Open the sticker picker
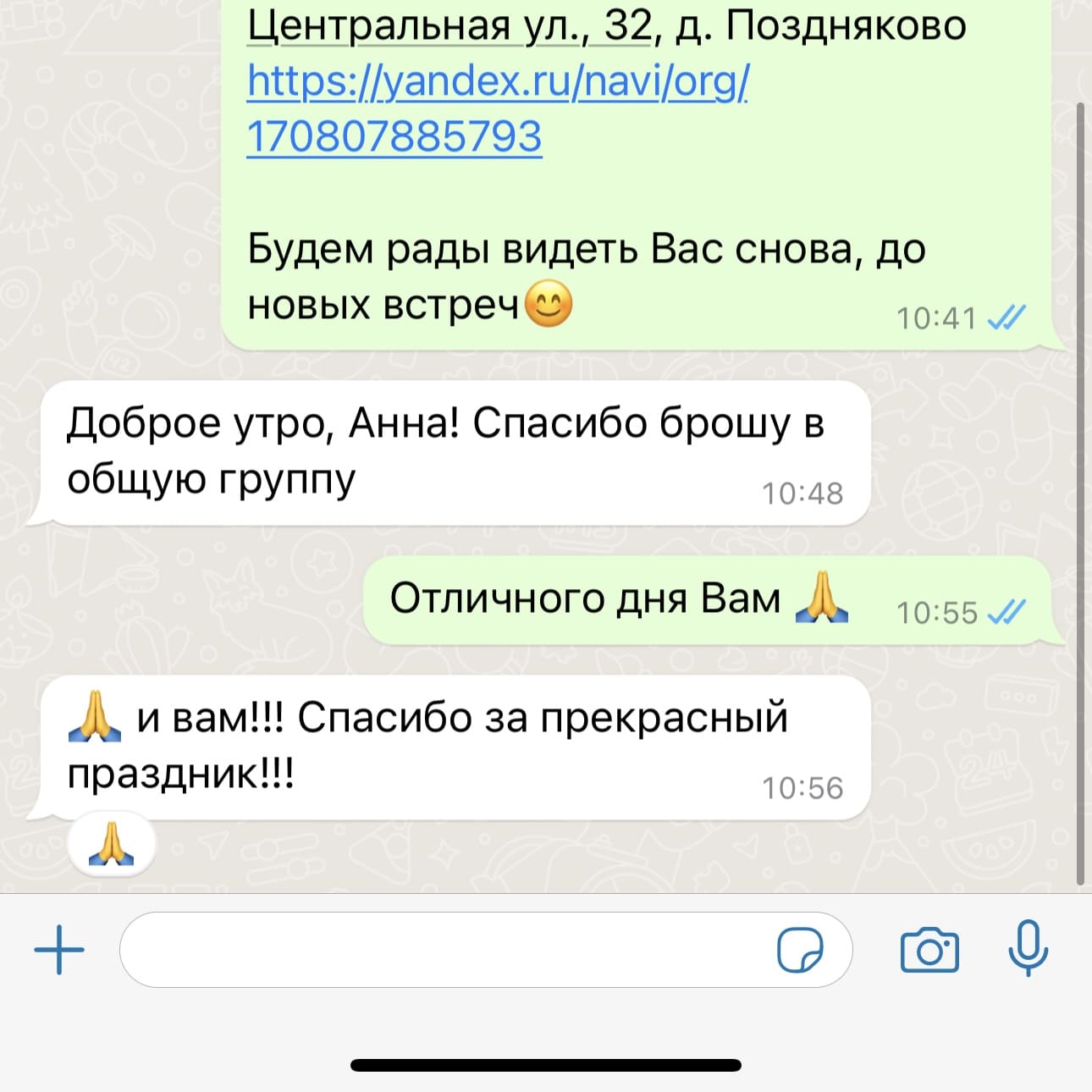1092x1092 pixels. (800, 950)
